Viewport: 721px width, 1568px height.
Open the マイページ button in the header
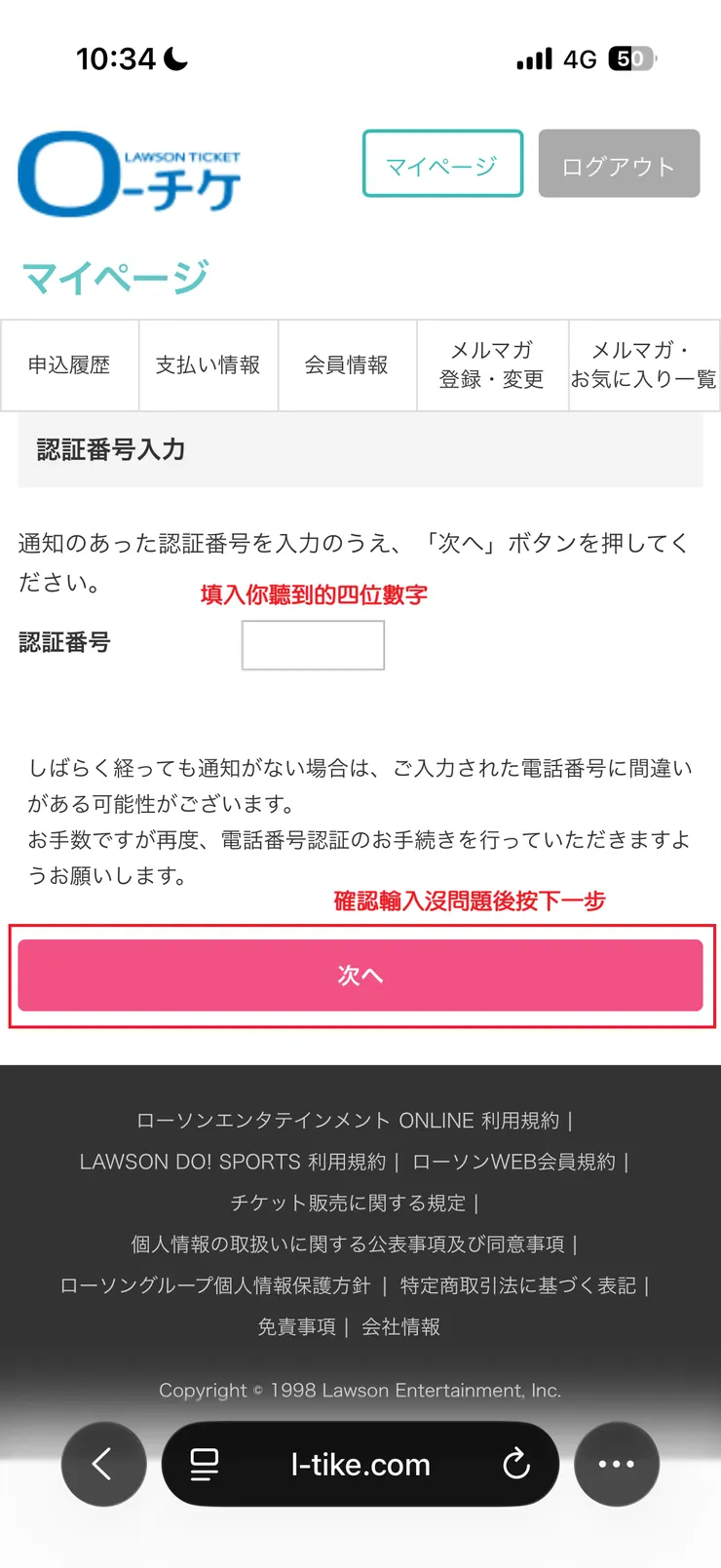442,164
